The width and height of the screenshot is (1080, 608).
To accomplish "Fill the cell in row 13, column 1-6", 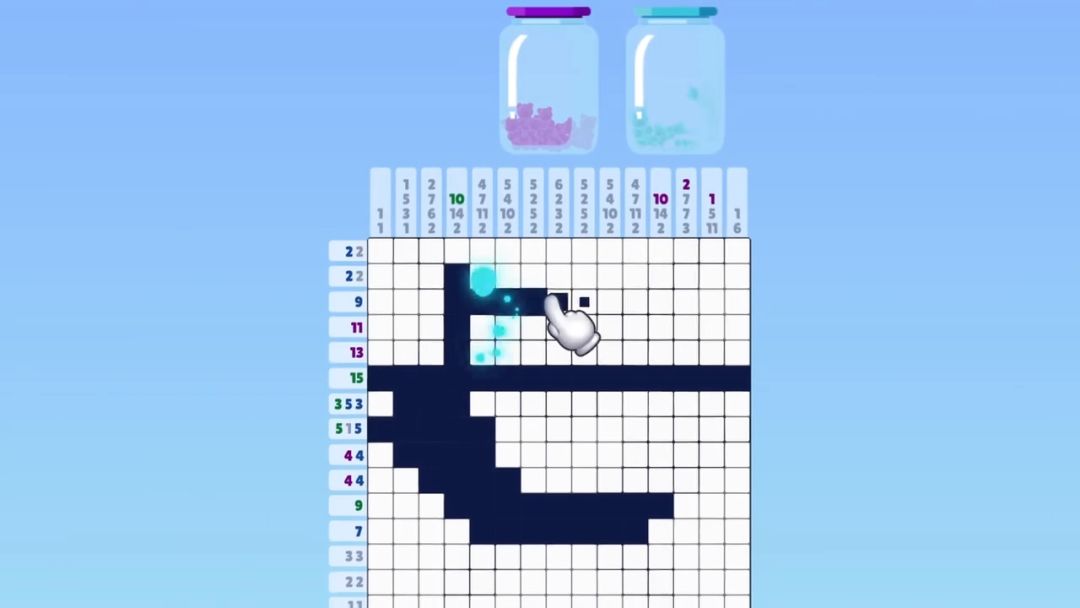I will point(738,352).
